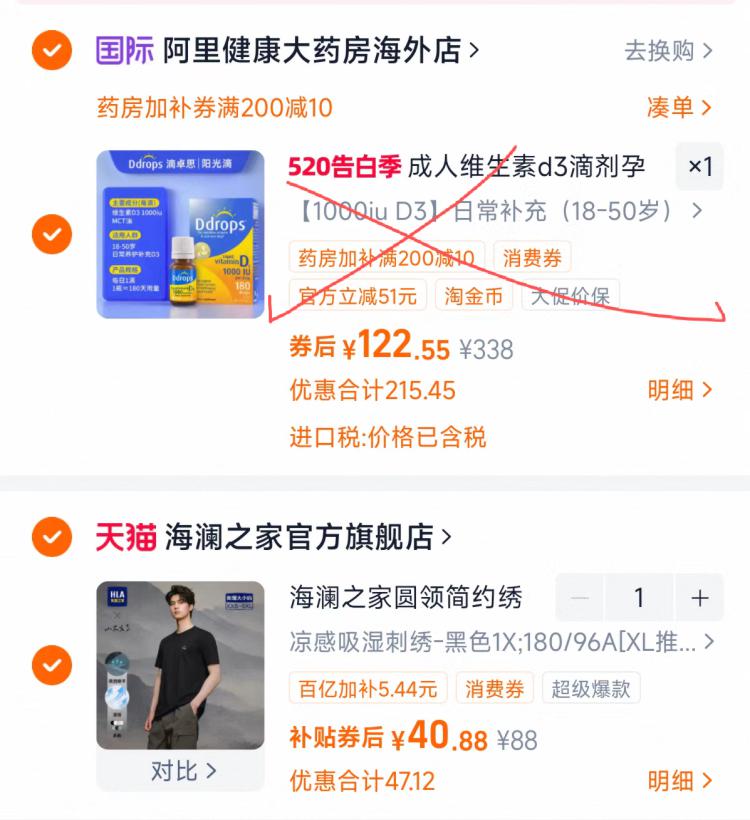Open the 海澜之家 T-shirt product image
Image resolution: width=750 pixels, height=820 pixels.
[180, 665]
